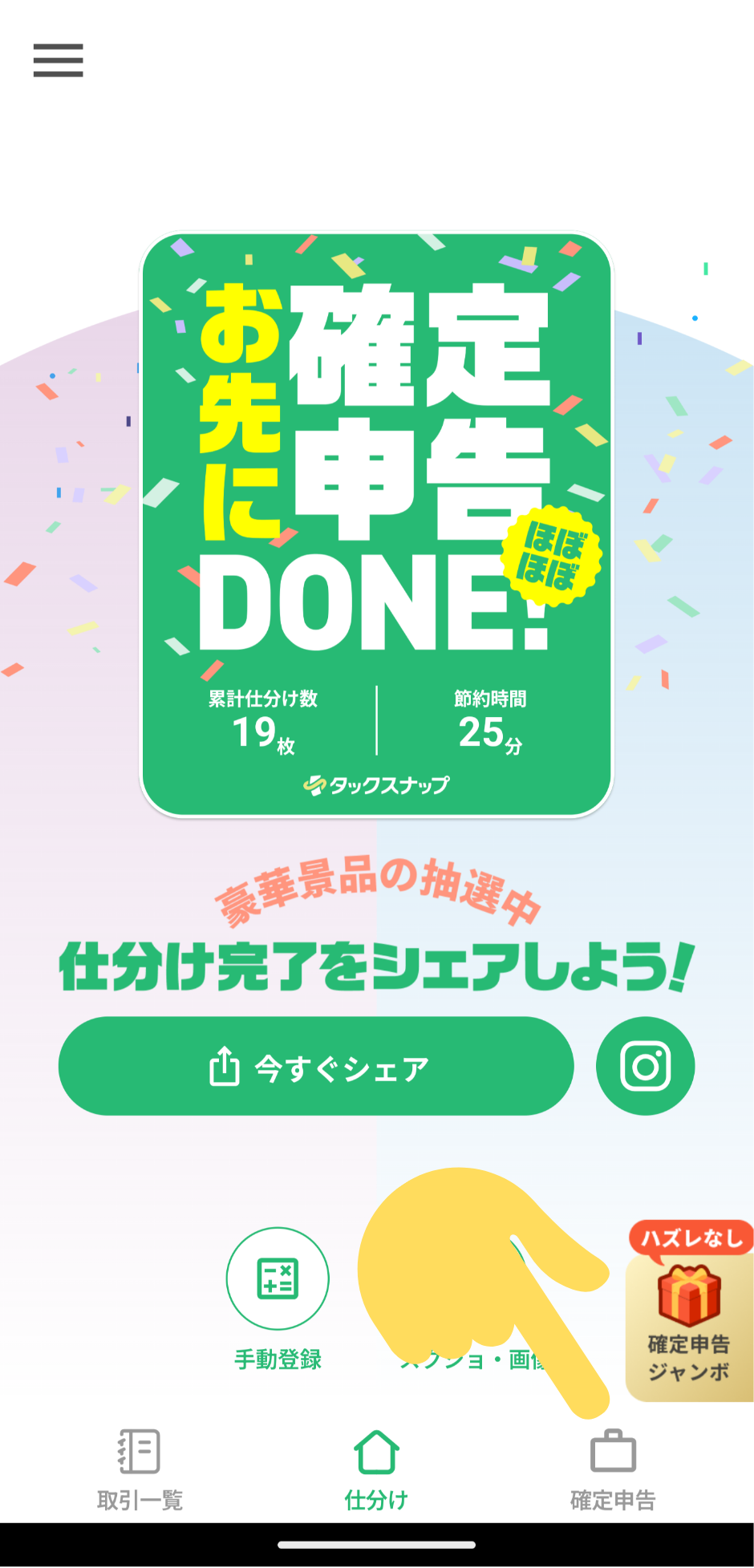Switch to the 取引一覧 tab
The height and width of the screenshot is (1568, 754).
pyautogui.click(x=140, y=1469)
